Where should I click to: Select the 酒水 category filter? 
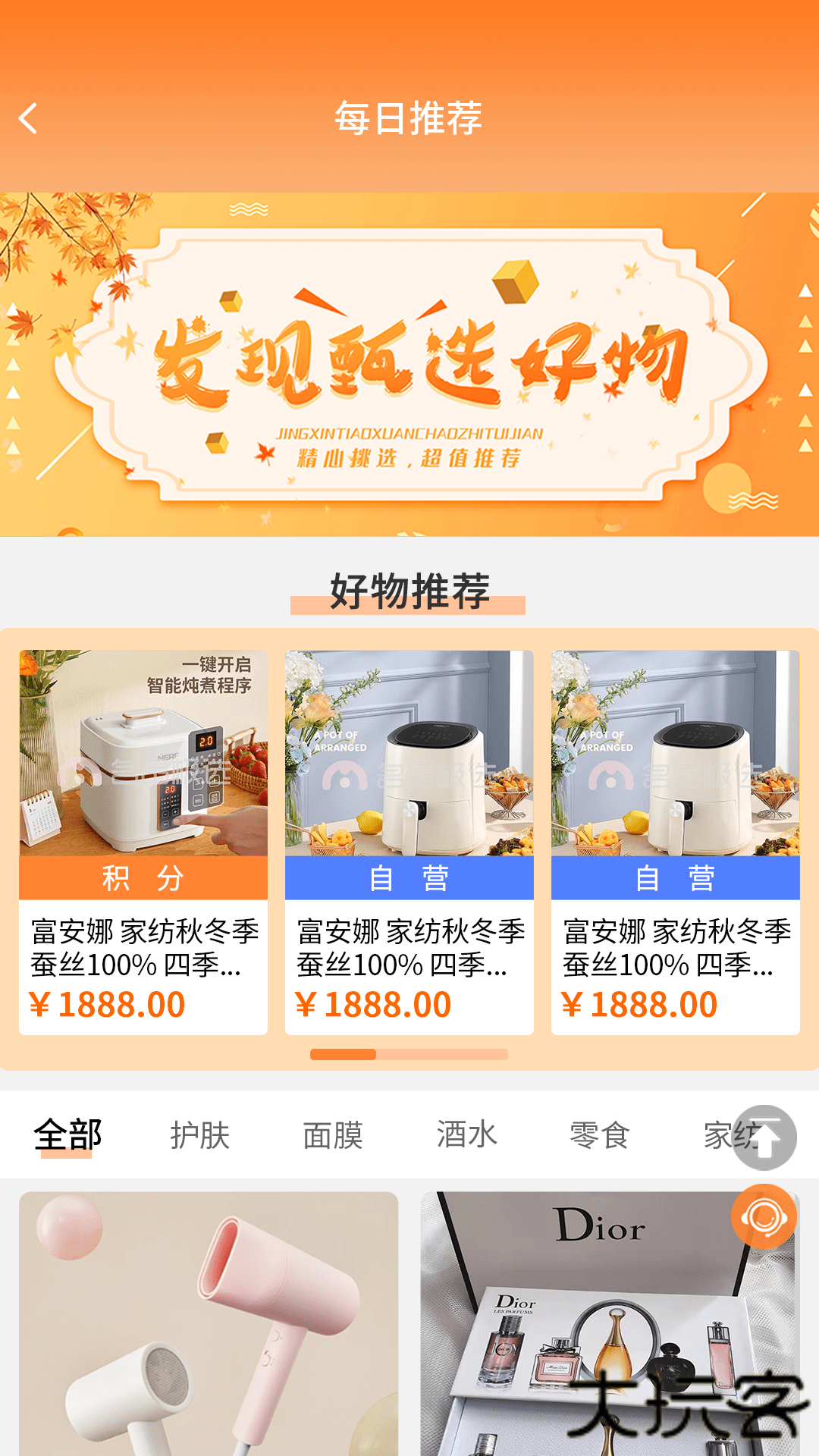(x=466, y=1135)
